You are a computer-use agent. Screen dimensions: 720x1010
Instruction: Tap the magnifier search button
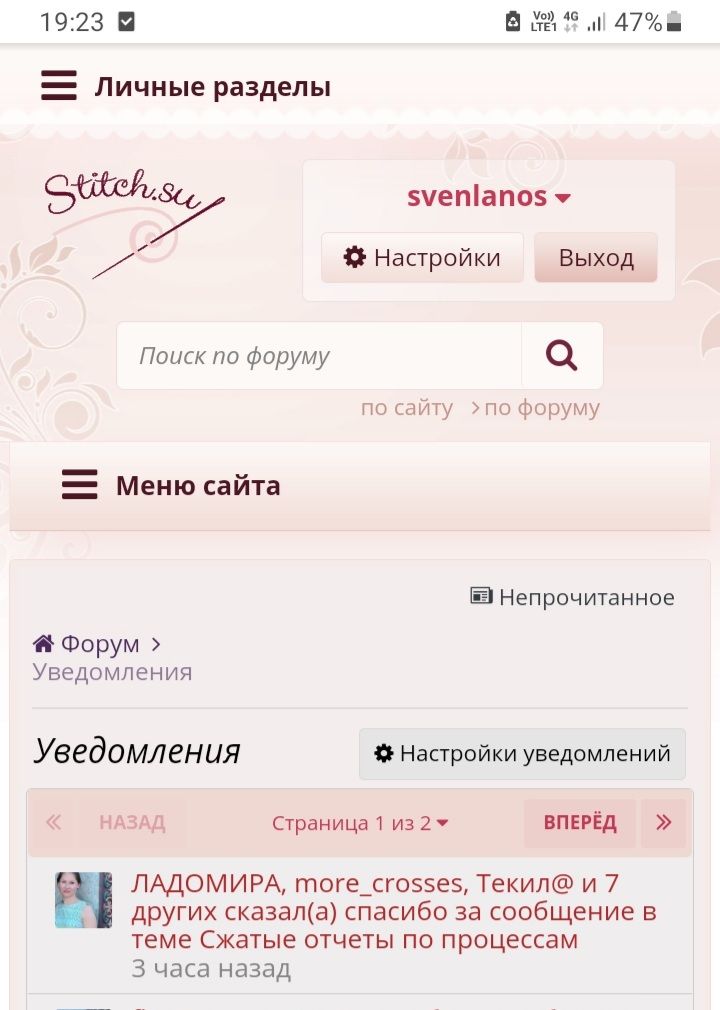pyautogui.click(x=562, y=356)
